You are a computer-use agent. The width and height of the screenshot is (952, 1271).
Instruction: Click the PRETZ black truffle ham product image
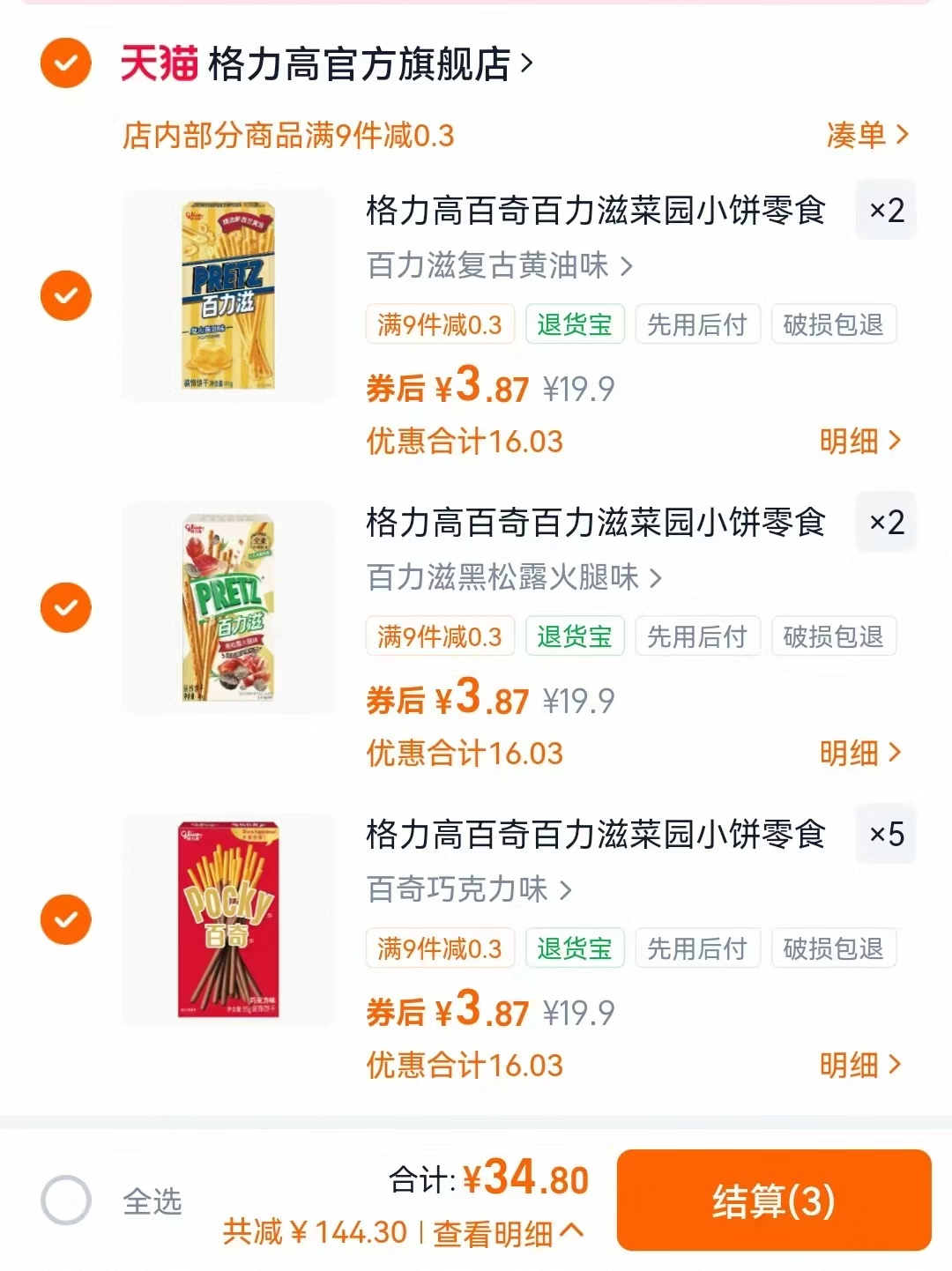tap(227, 607)
